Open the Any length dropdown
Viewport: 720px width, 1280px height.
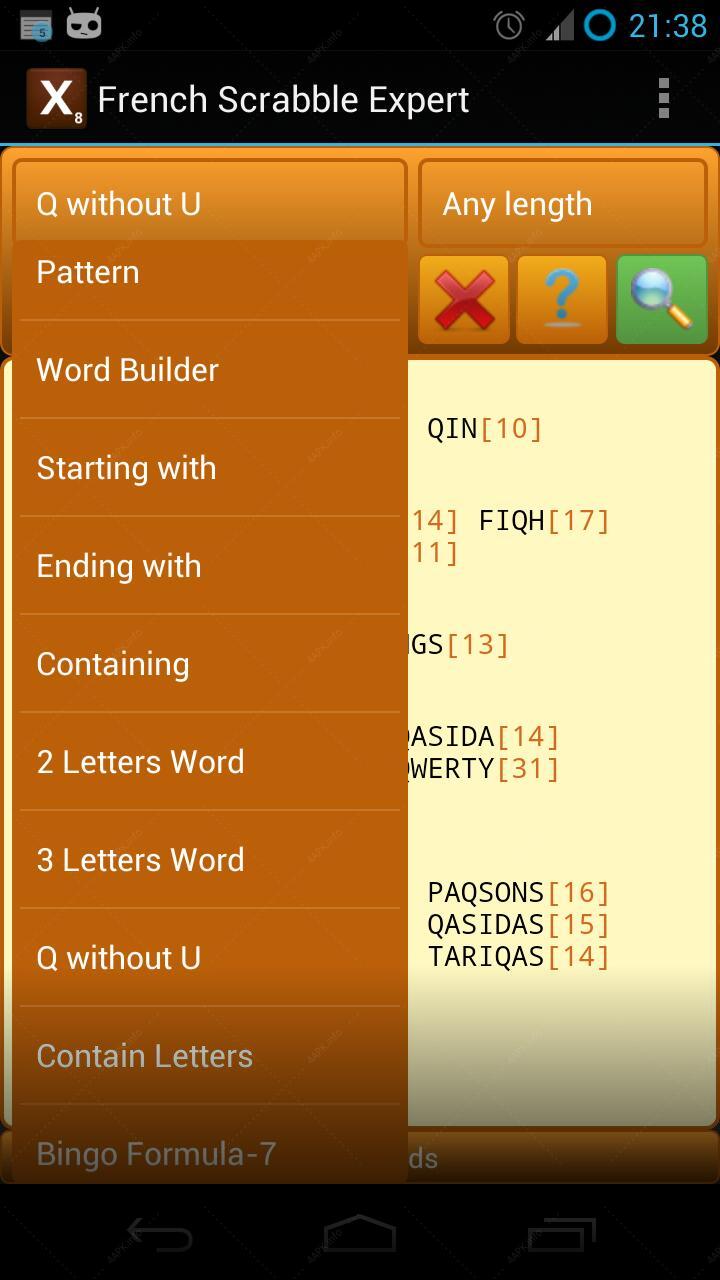click(x=563, y=204)
